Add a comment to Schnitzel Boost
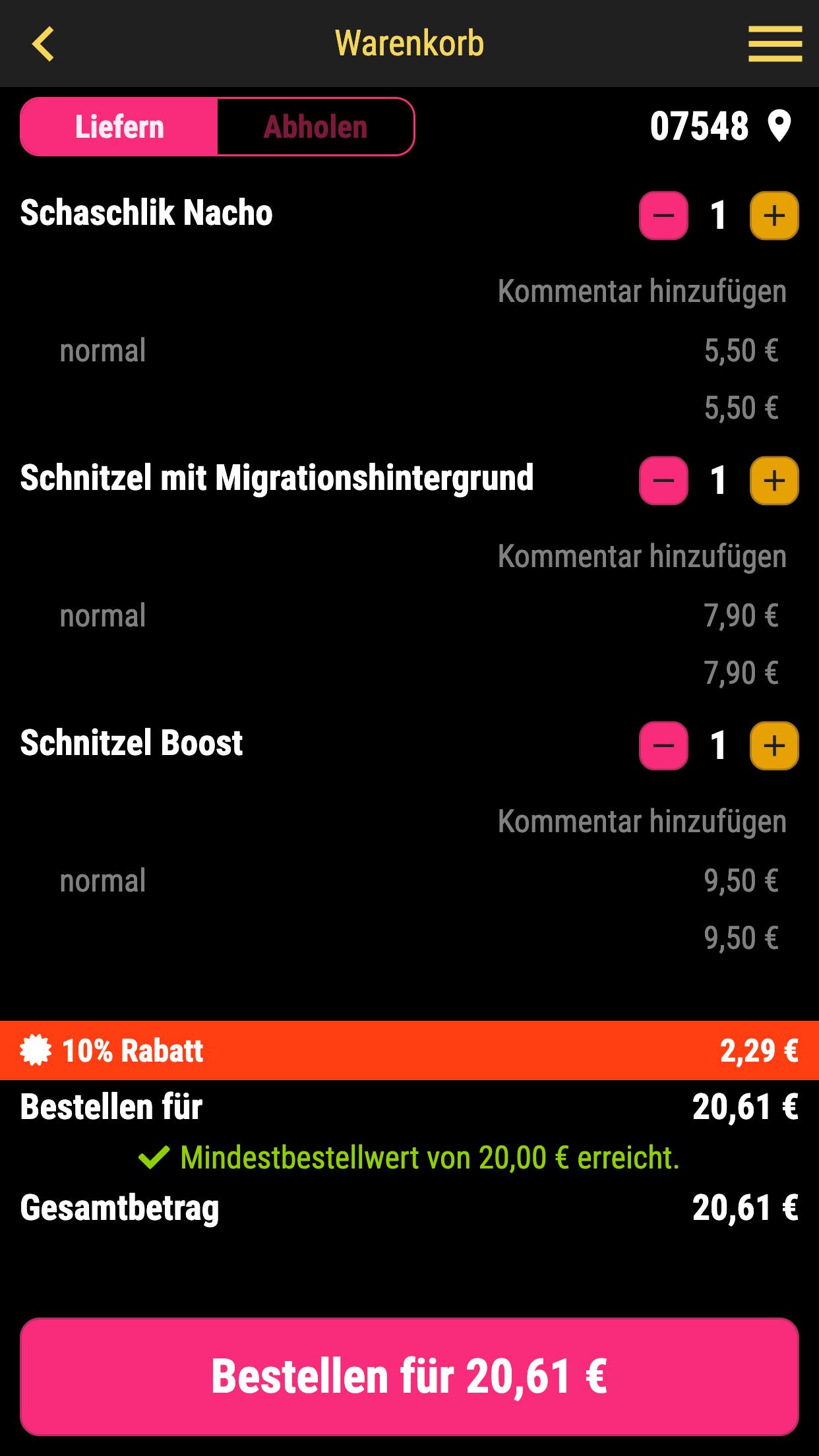Image resolution: width=819 pixels, height=1456 pixels. (x=642, y=822)
